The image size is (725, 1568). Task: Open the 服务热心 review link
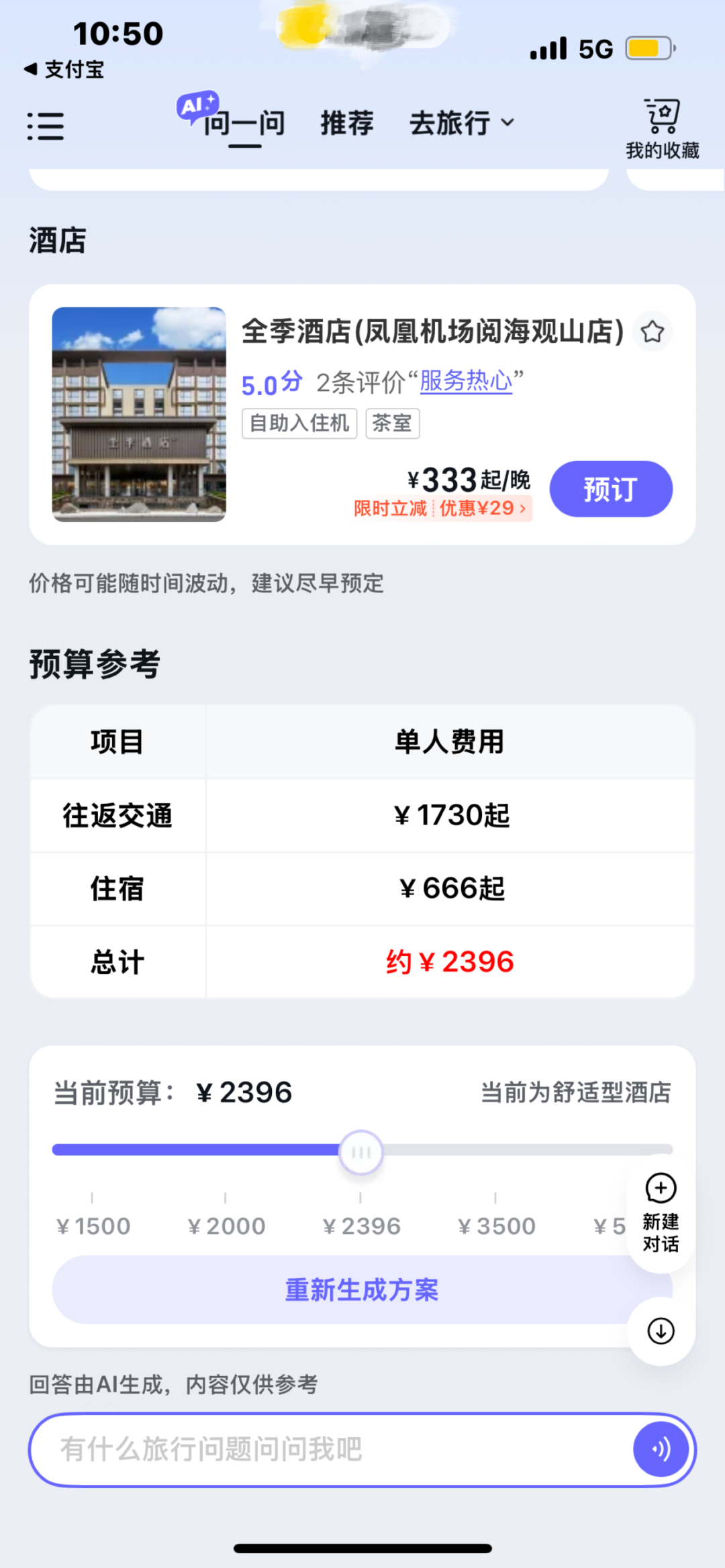coord(466,381)
